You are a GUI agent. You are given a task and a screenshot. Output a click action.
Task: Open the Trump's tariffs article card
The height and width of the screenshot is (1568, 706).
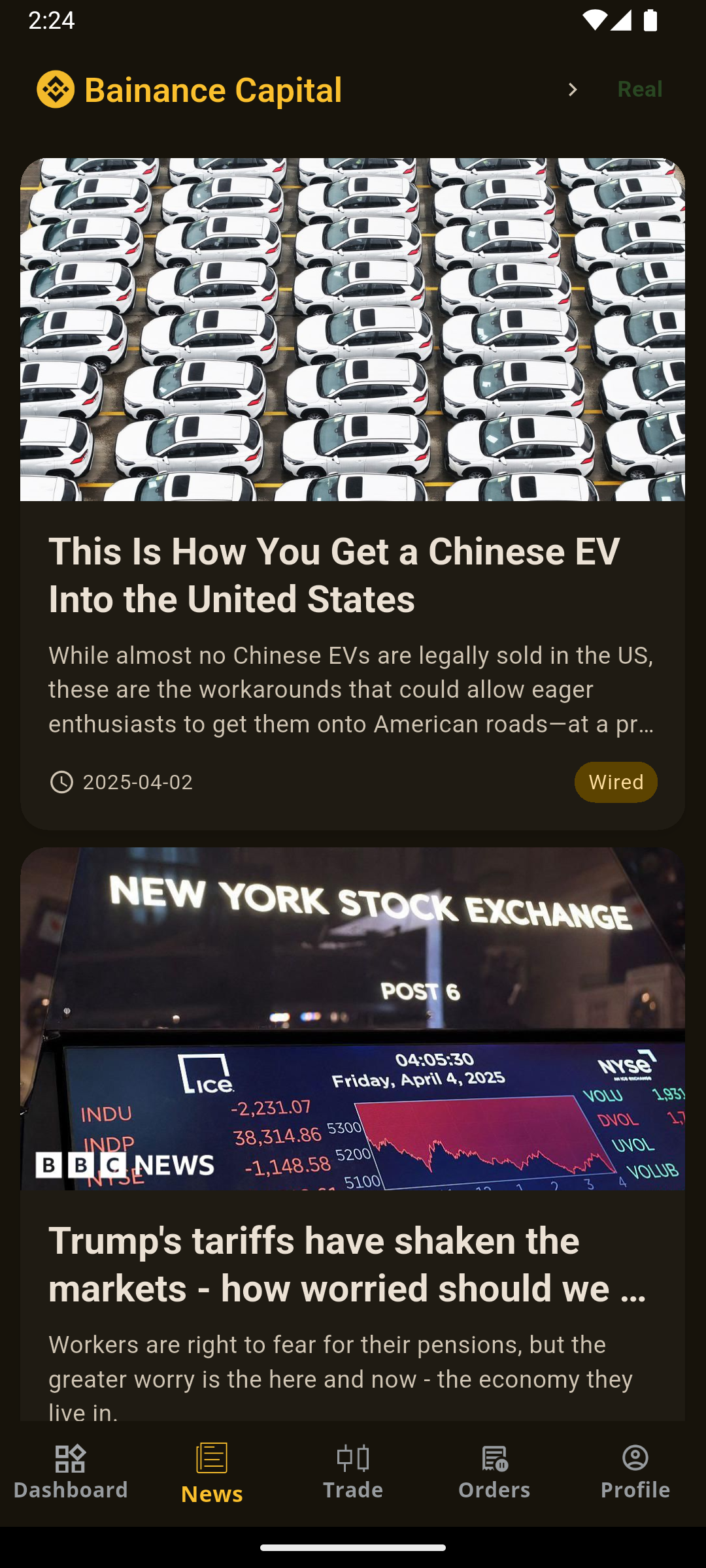coord(353,1264)
